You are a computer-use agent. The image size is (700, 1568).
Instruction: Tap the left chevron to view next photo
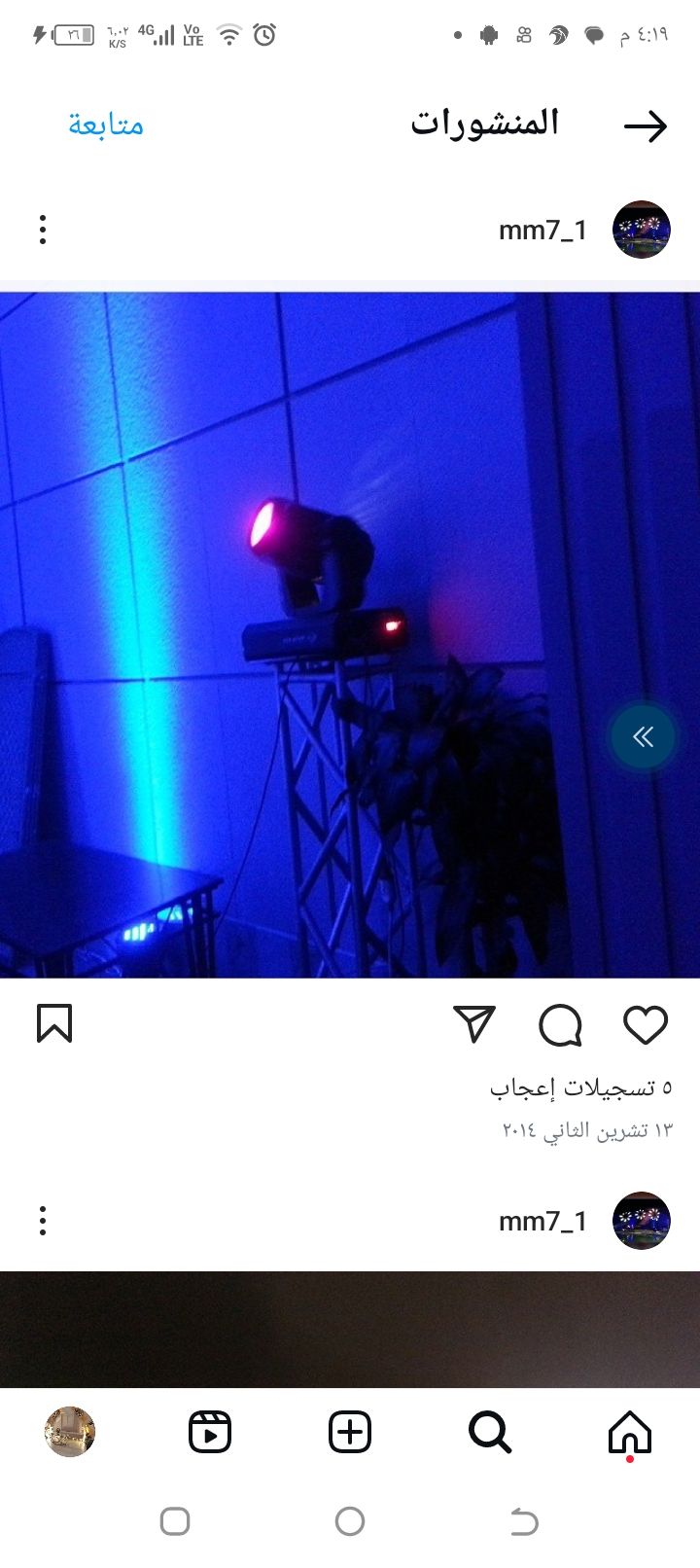tap(643, 737)
